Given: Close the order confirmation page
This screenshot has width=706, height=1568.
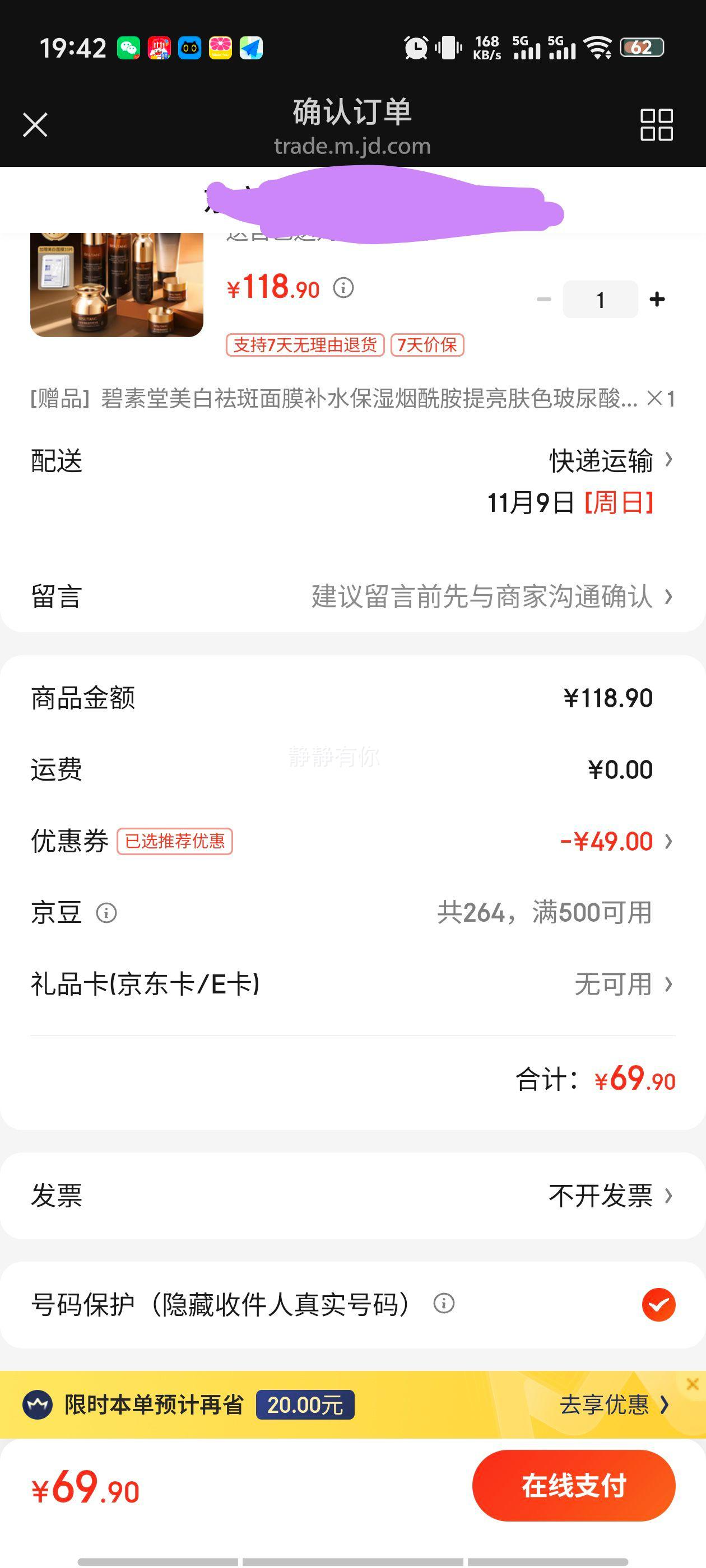Looking at the screenshot, I should (35, 125).
